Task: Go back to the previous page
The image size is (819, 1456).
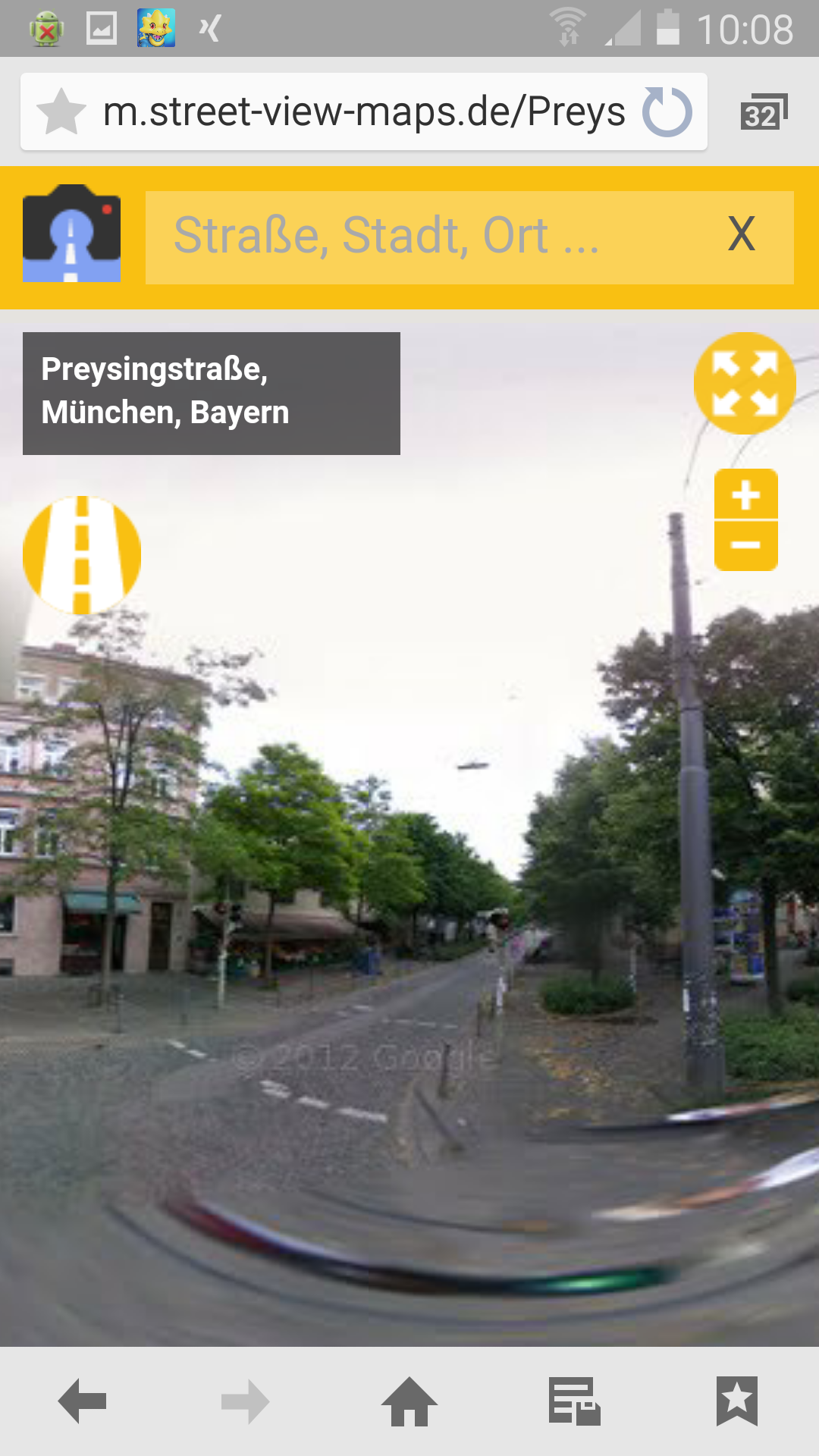Action: [82, 1401]
